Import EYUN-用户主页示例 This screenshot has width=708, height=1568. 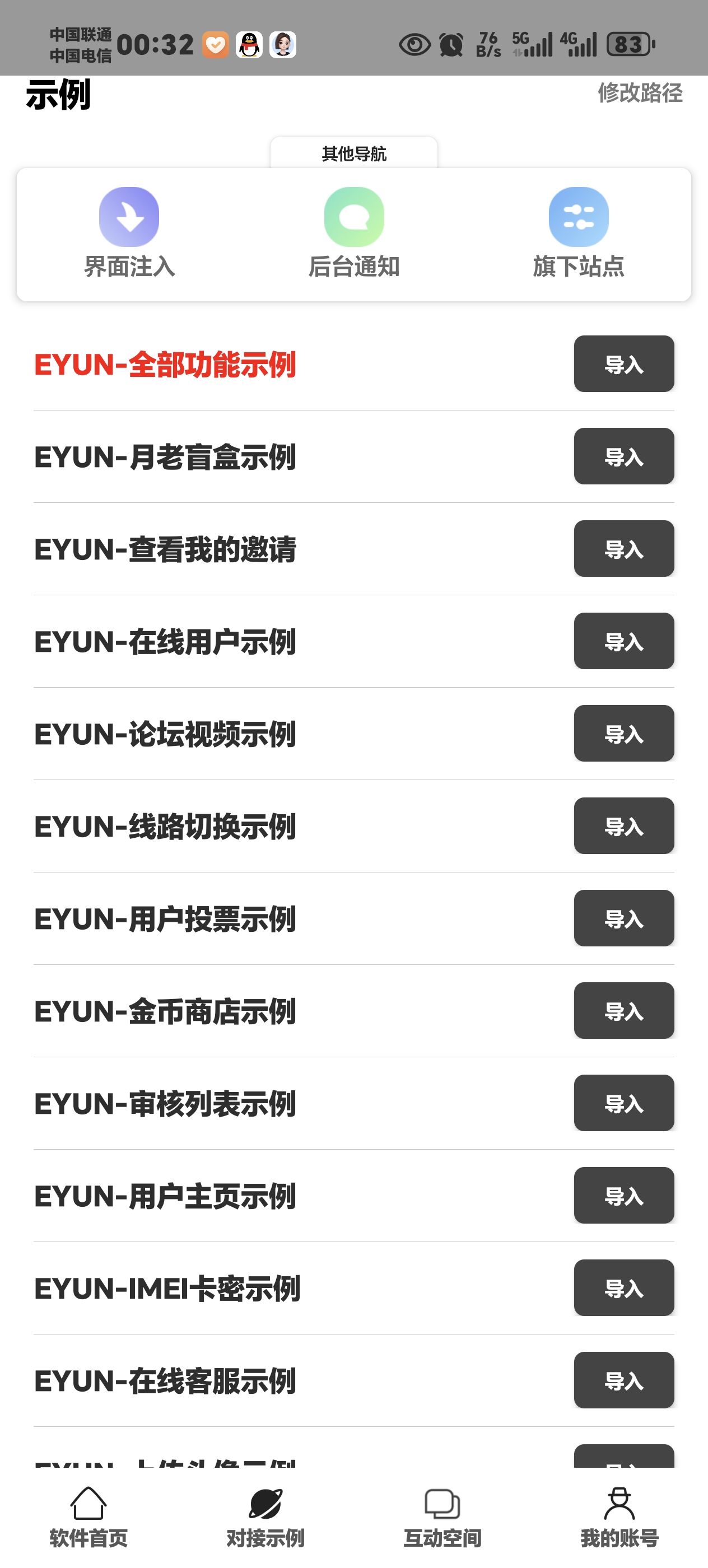coord(623,1196)
